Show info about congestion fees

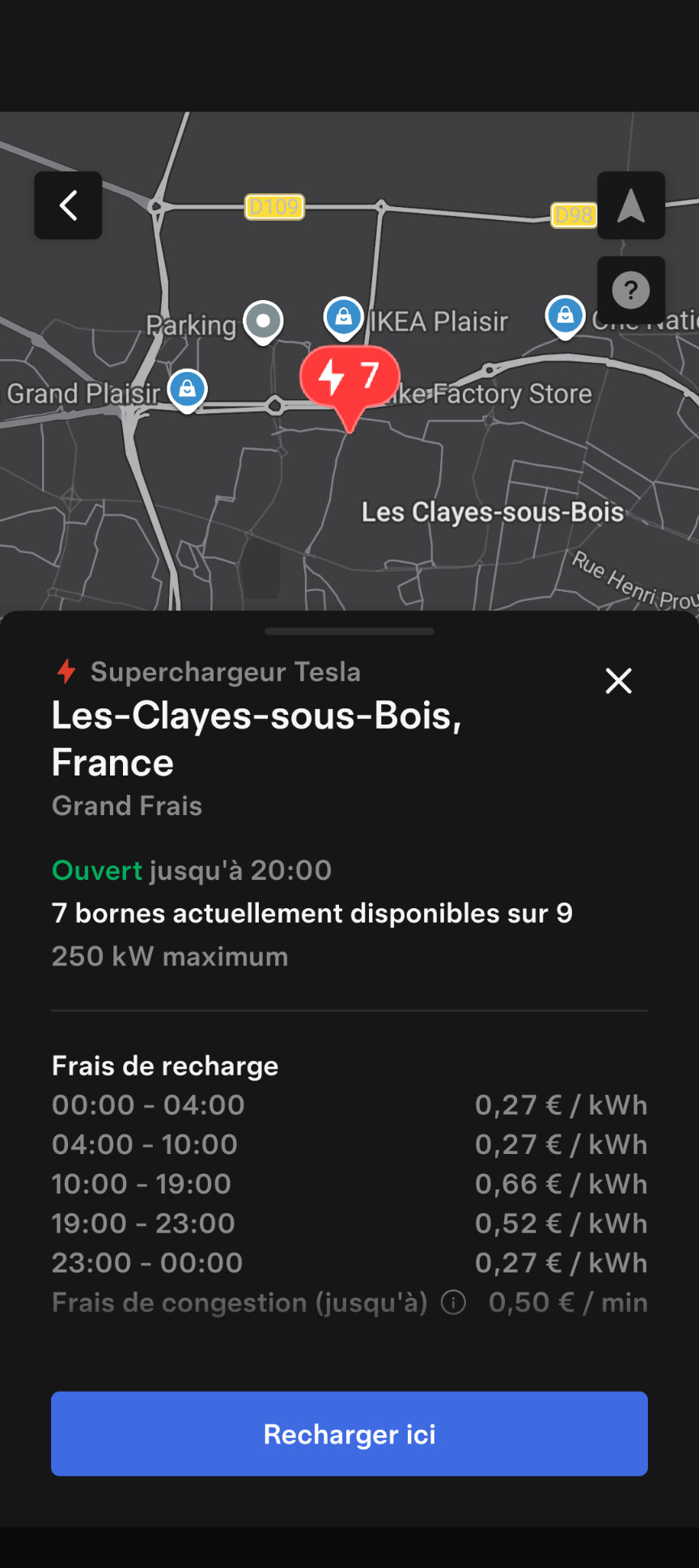[454, 1303]
